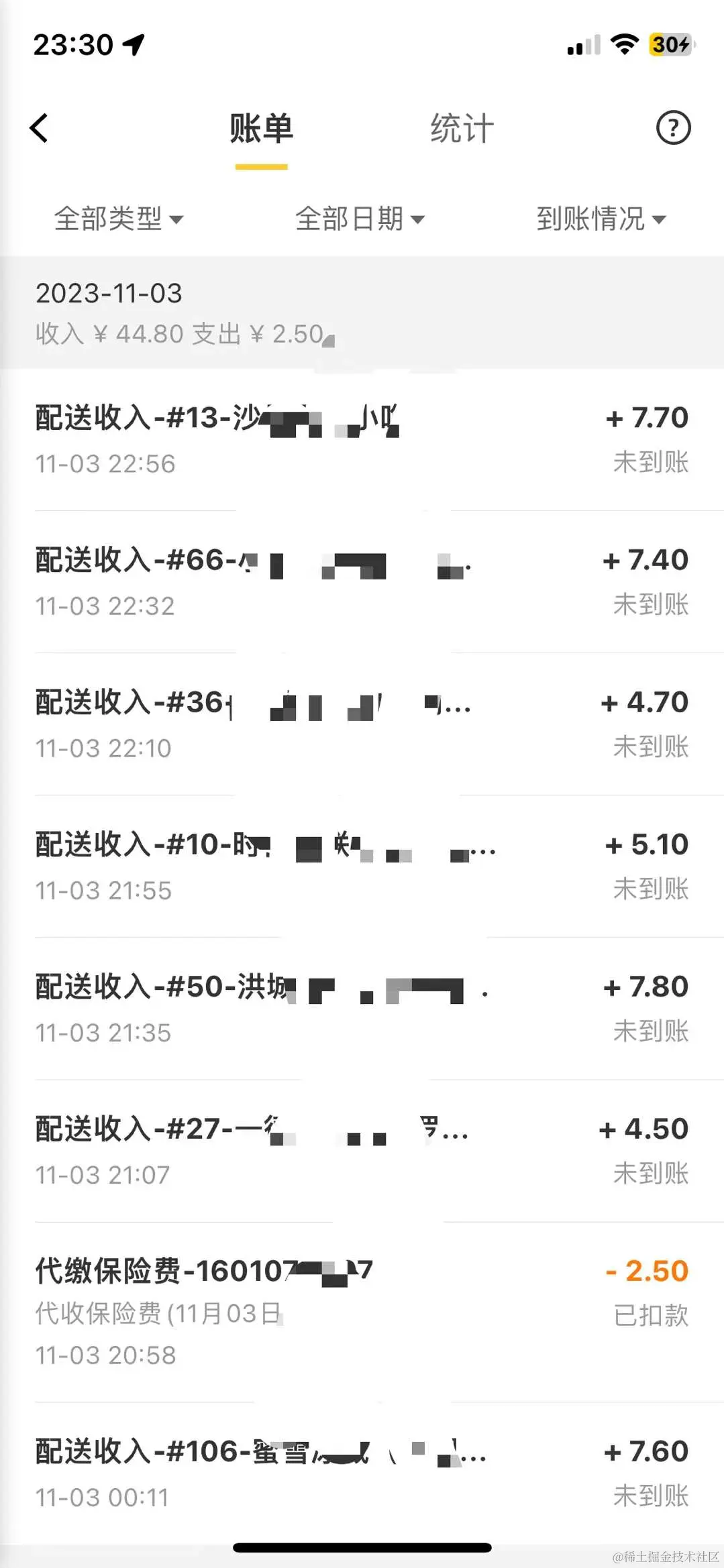
Task: Open the #66 delivery income entry
Action: point(362,582)
